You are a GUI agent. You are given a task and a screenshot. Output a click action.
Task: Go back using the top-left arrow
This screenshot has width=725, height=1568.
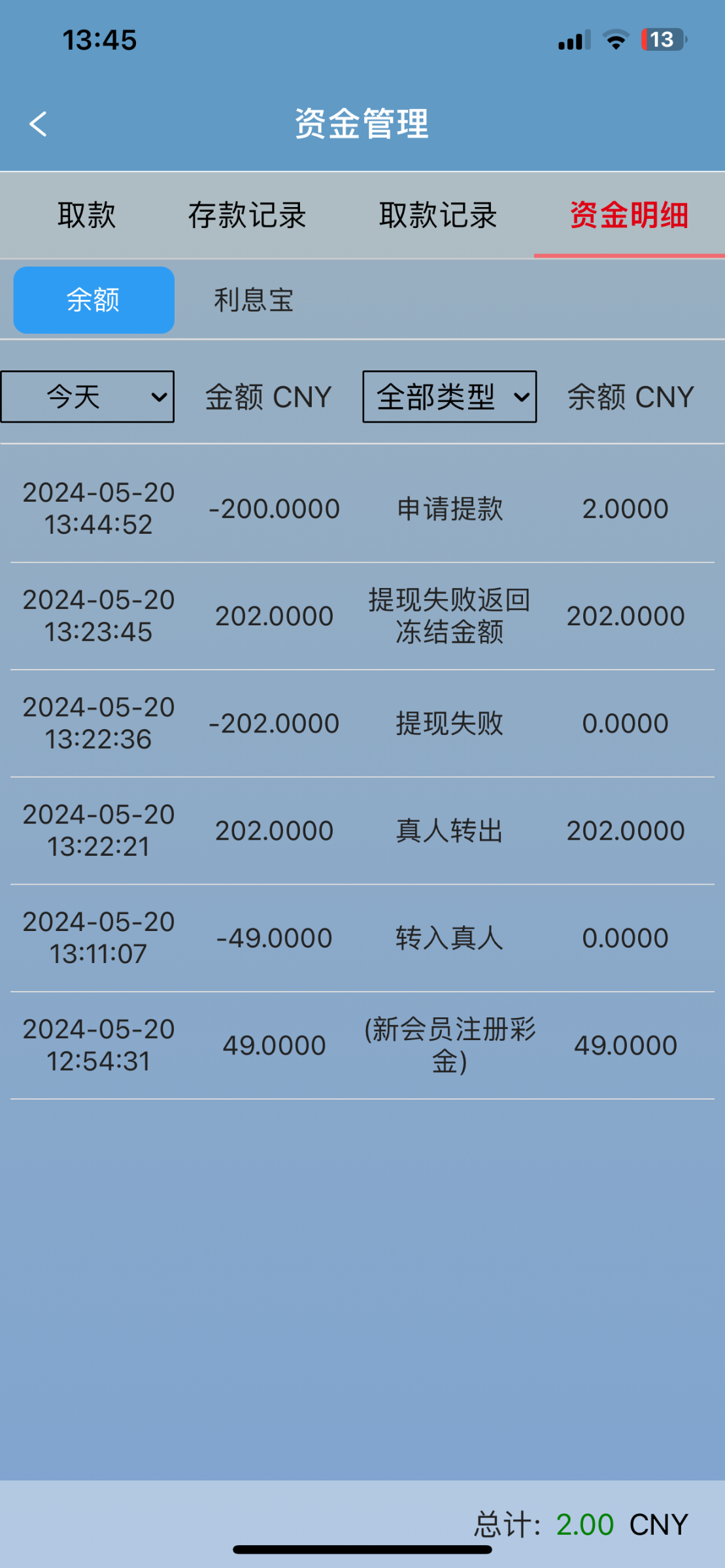[38, 123]
